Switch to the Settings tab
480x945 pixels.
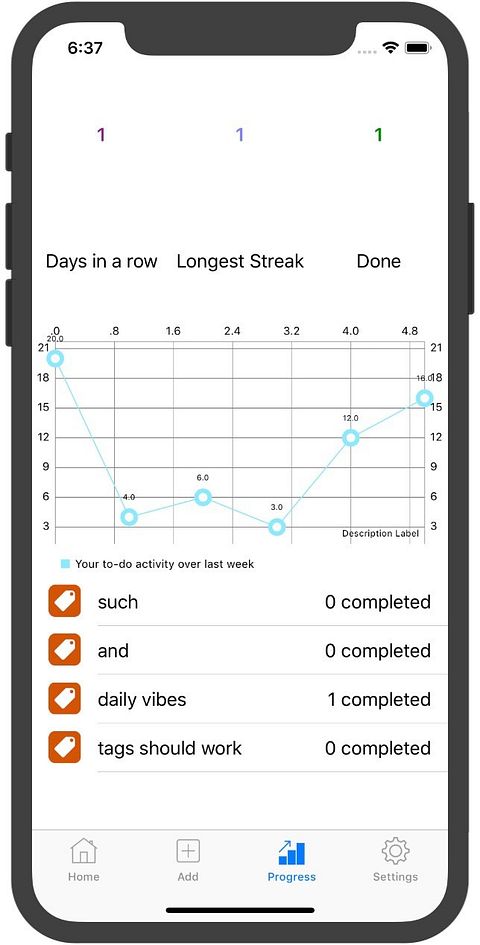pyautogui.click(x=396, y=859)
